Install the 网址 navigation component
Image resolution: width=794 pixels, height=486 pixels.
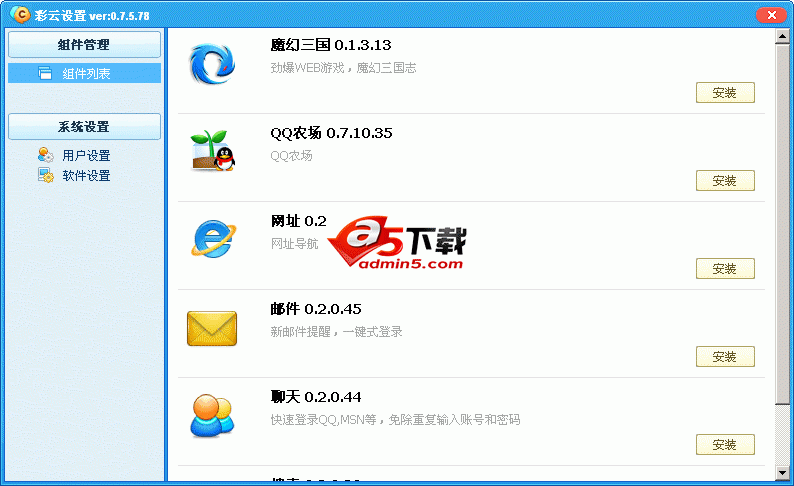tap(725, 269)
